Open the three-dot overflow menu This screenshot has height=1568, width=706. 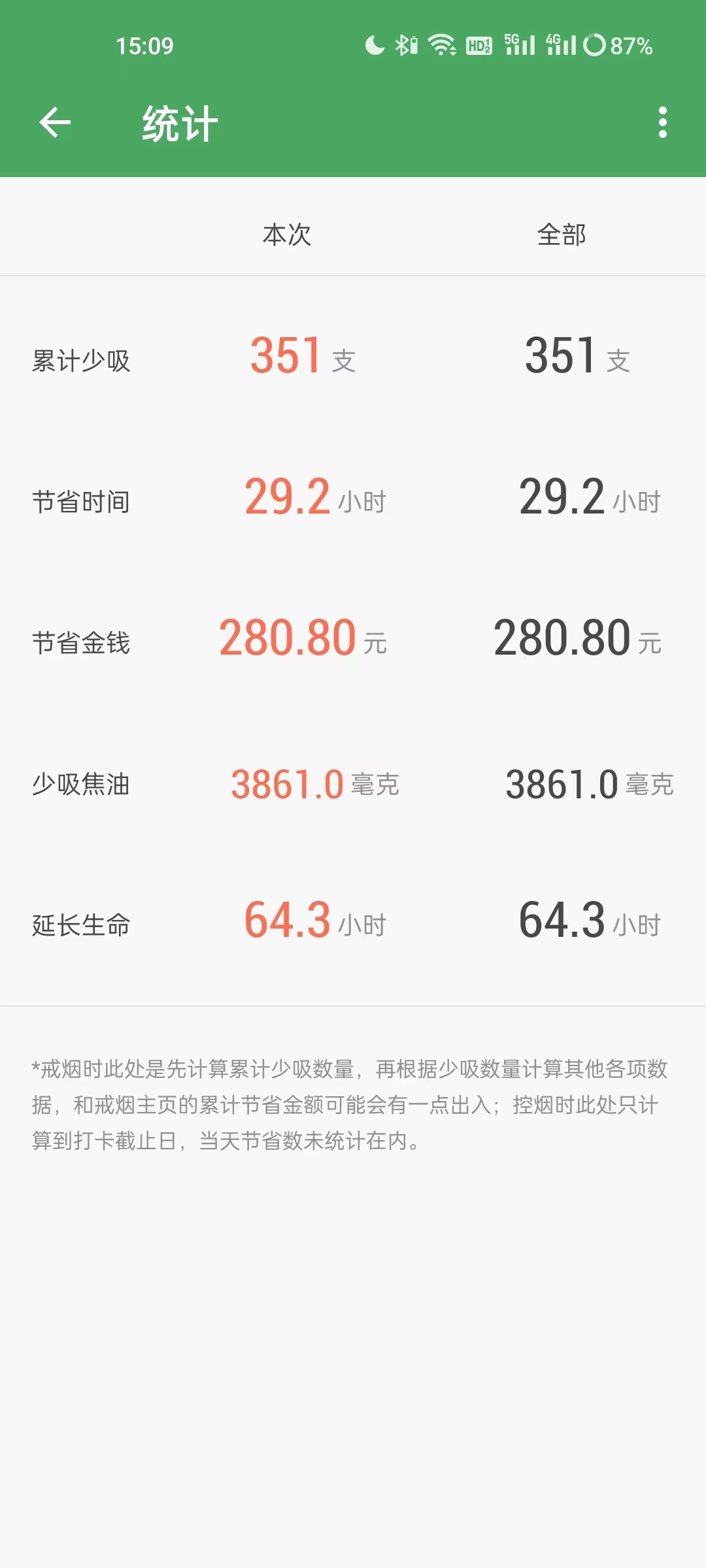(663, 122)
